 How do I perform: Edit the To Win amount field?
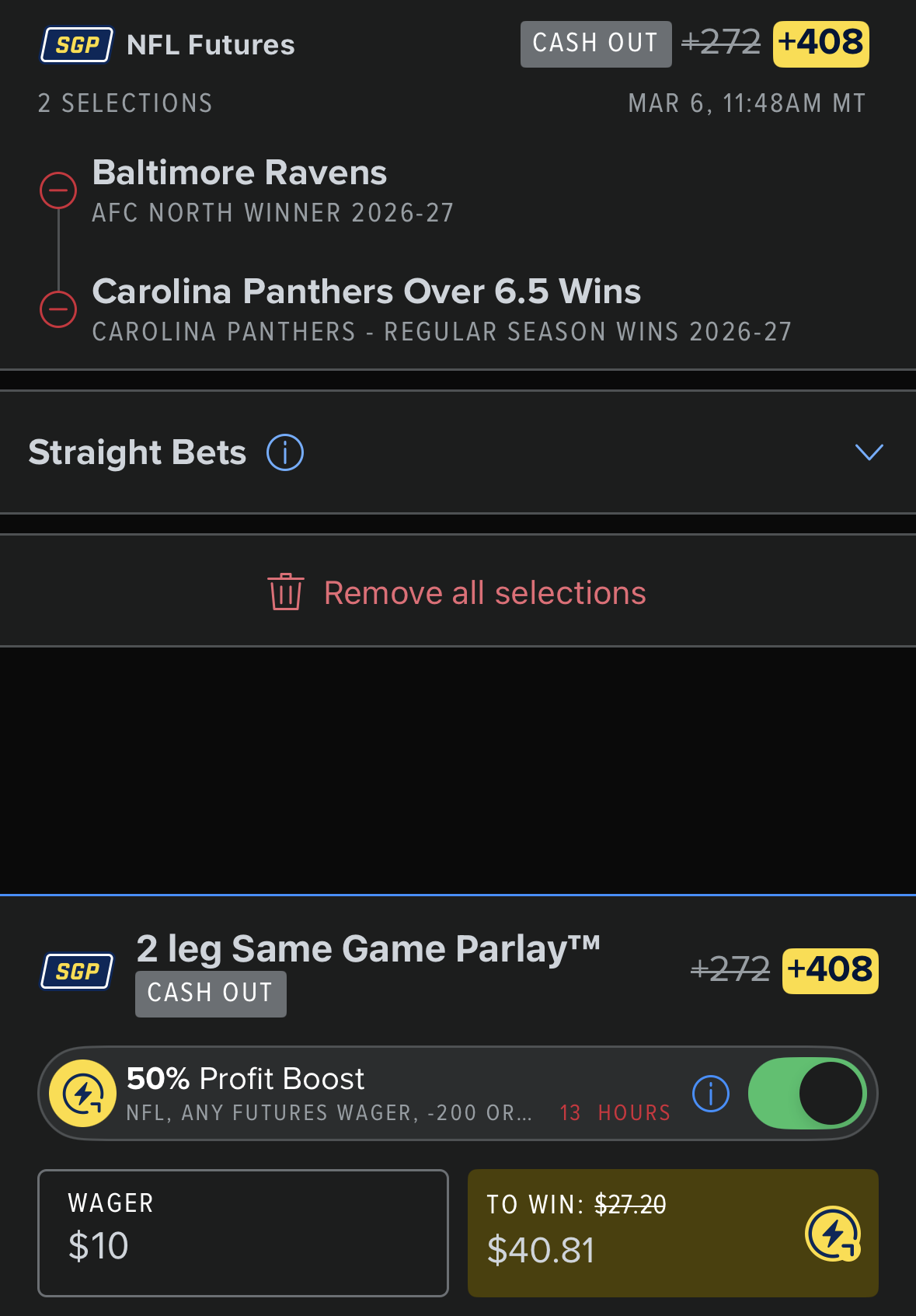[x=673, y=1233]
